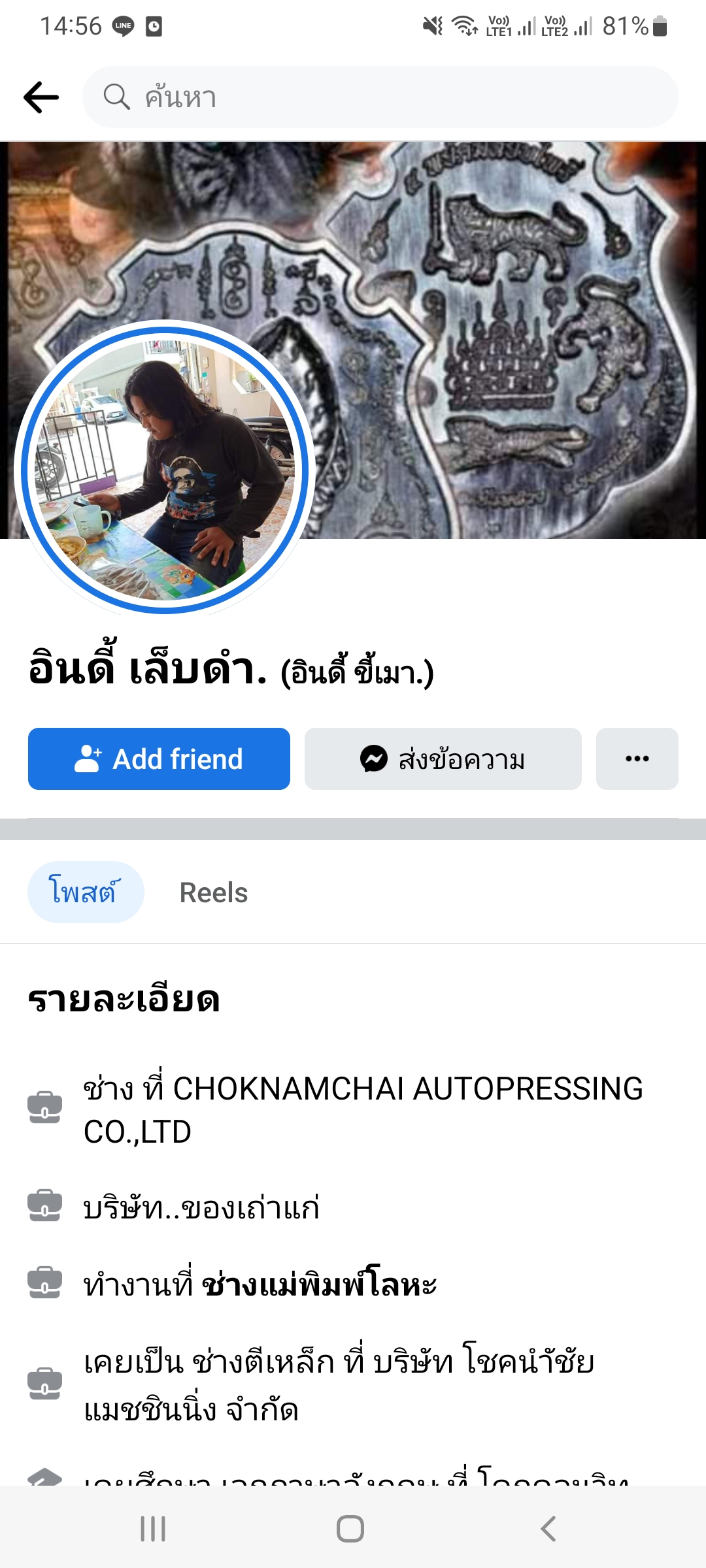Switch to the Reels tab
The width and height of the screenshot is (706, 1568).
click(214, 892)
